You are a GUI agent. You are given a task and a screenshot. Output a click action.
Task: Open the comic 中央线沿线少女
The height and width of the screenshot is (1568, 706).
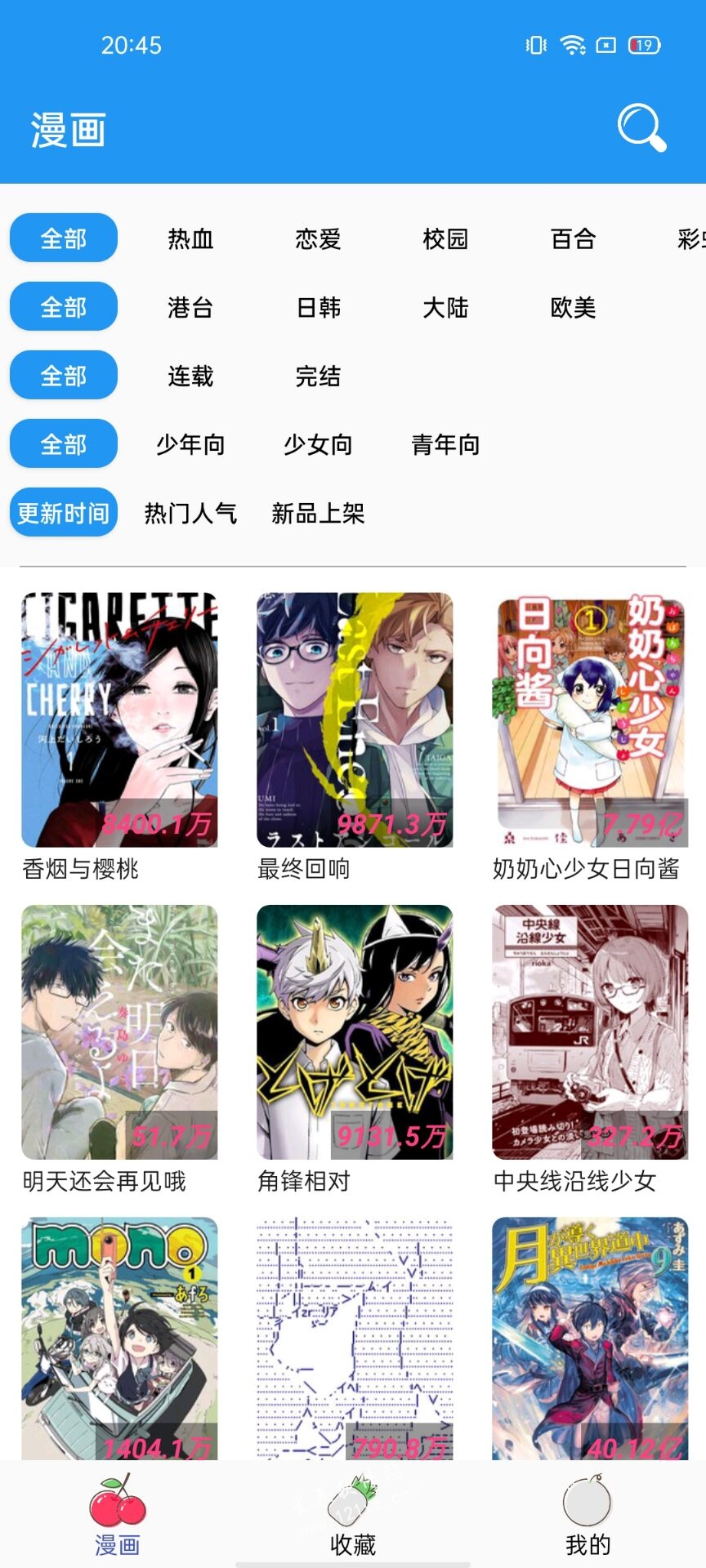pyautogui.click(x=590, y=1032)
